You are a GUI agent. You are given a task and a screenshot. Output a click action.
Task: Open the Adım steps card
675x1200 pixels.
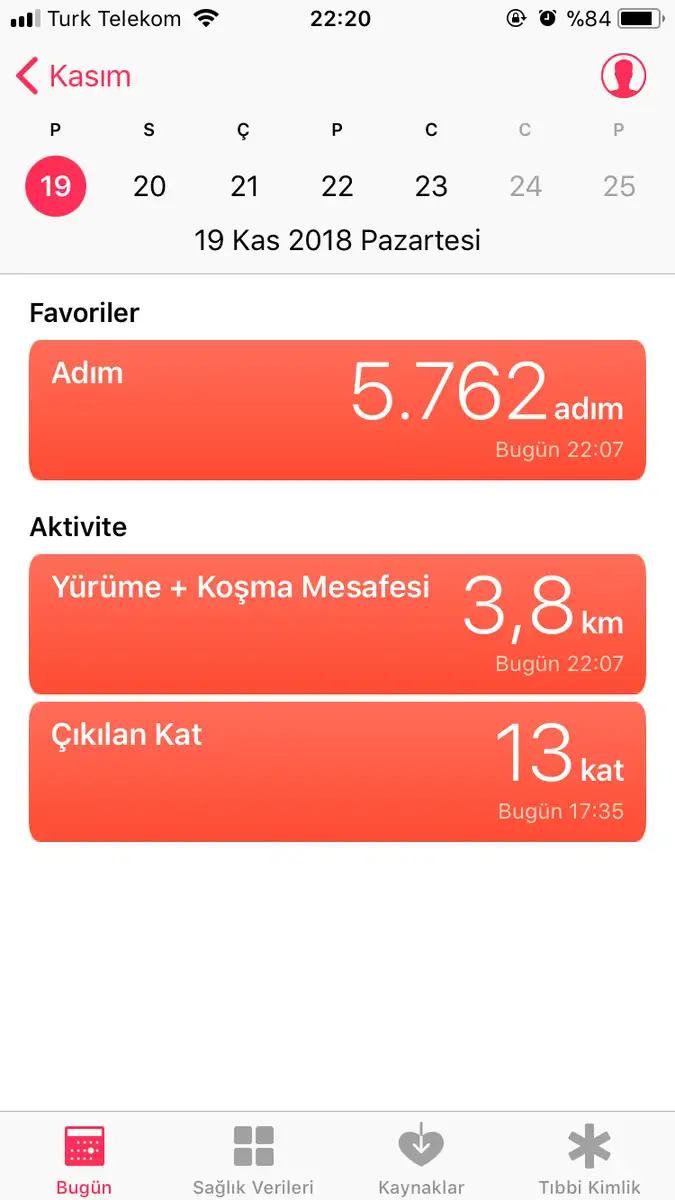pos(337,410)
